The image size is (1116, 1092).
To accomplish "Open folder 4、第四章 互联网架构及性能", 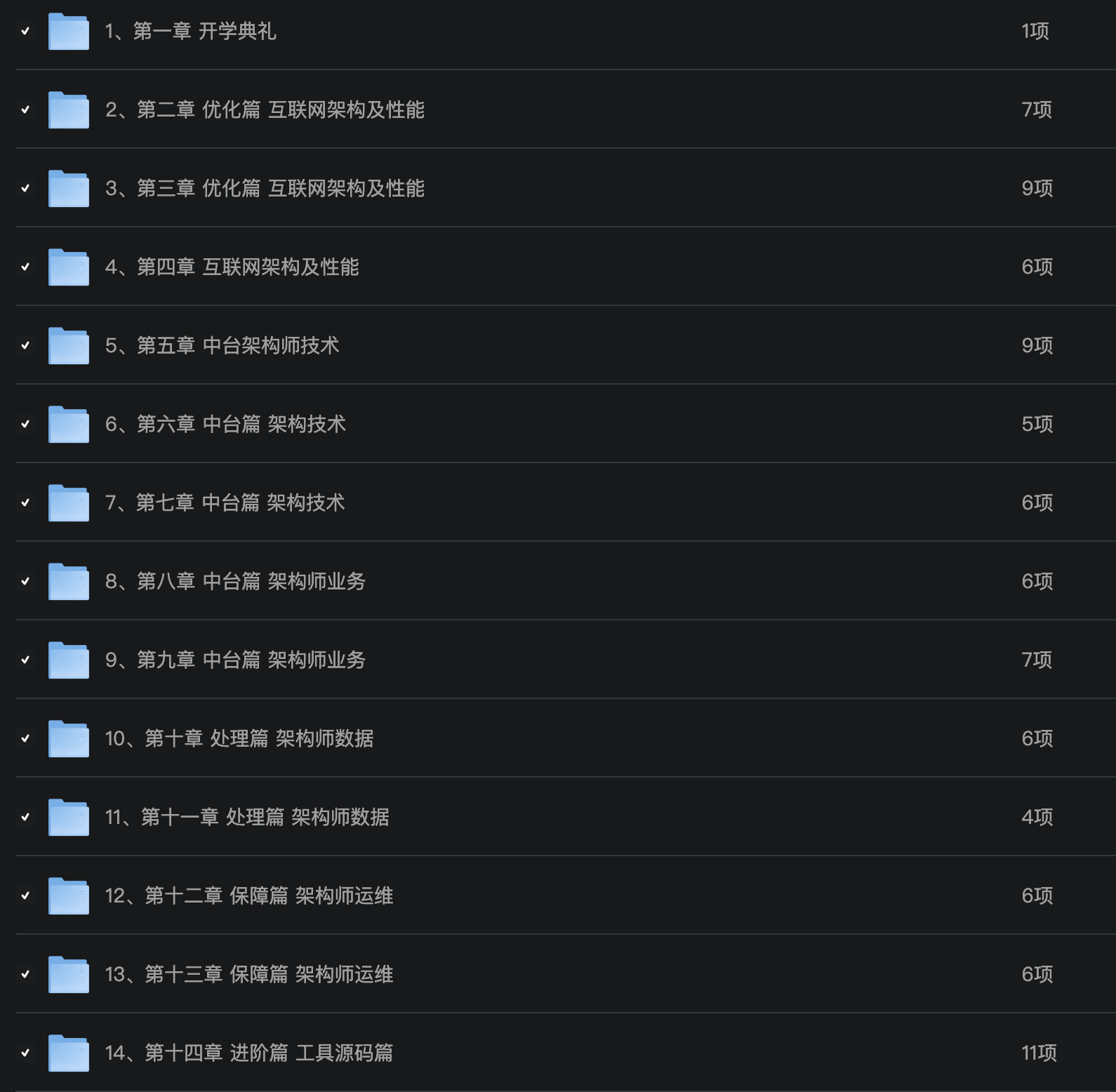I will 232,267.
